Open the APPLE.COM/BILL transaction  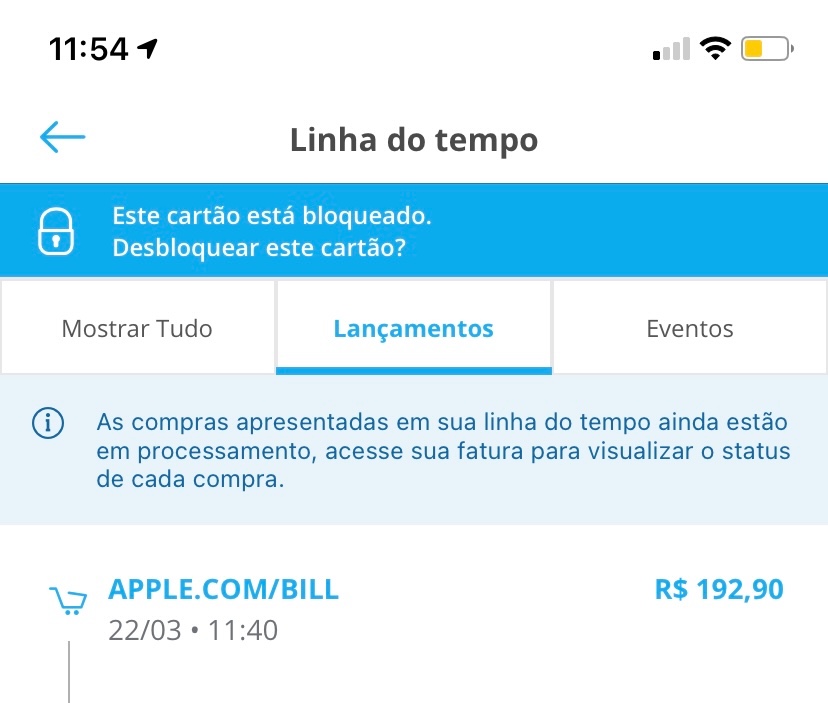click(x=223, y=591)
